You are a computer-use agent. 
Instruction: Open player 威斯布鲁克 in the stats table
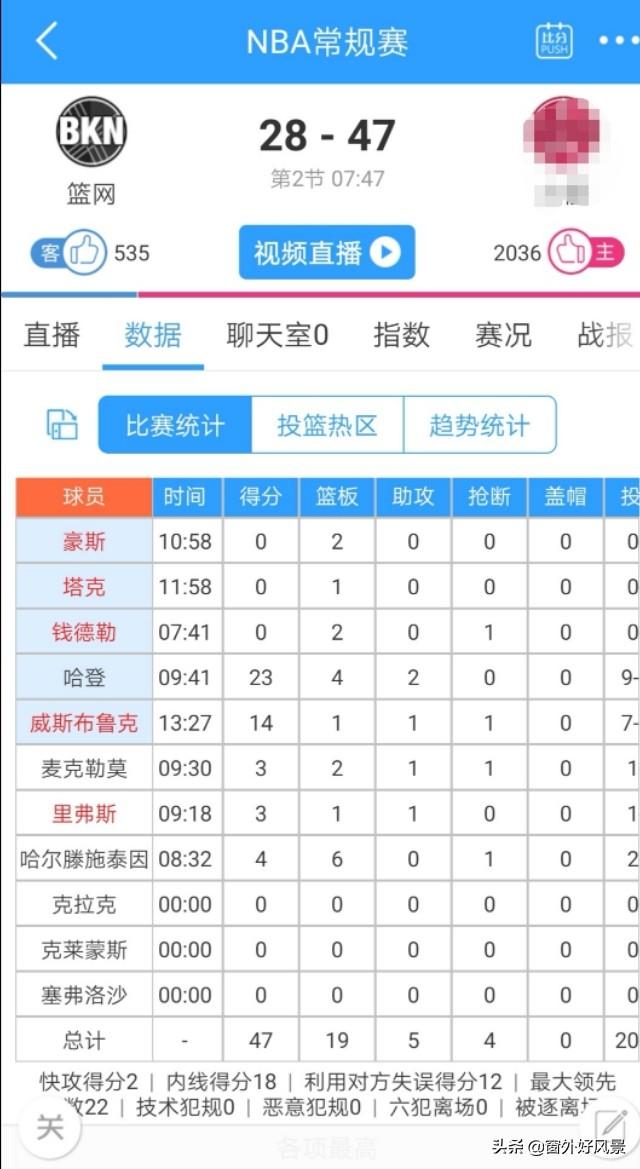[84, 722]
